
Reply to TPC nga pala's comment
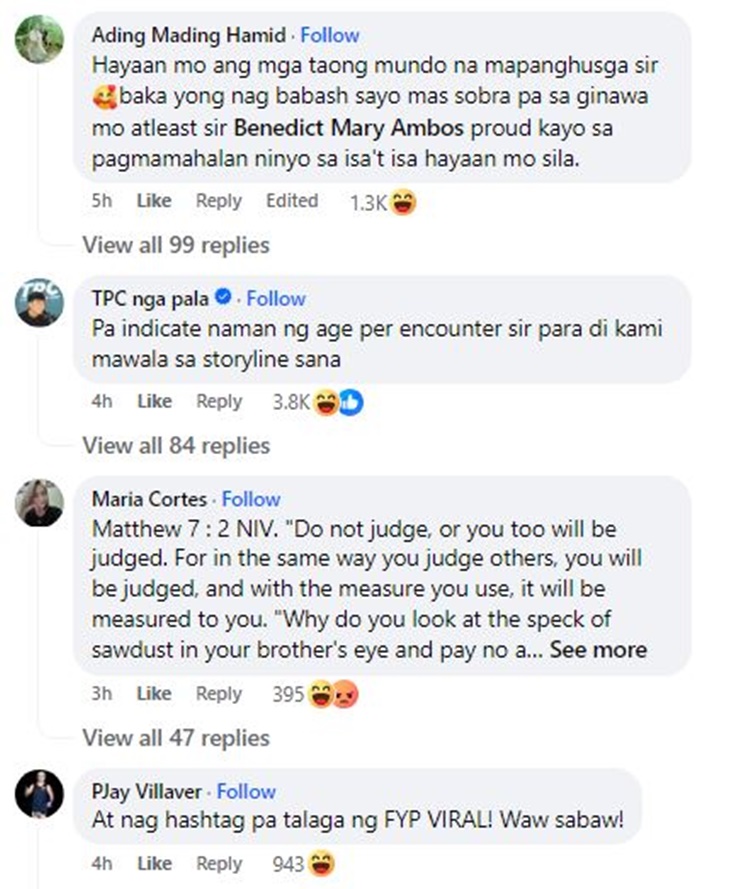point(218,401)
